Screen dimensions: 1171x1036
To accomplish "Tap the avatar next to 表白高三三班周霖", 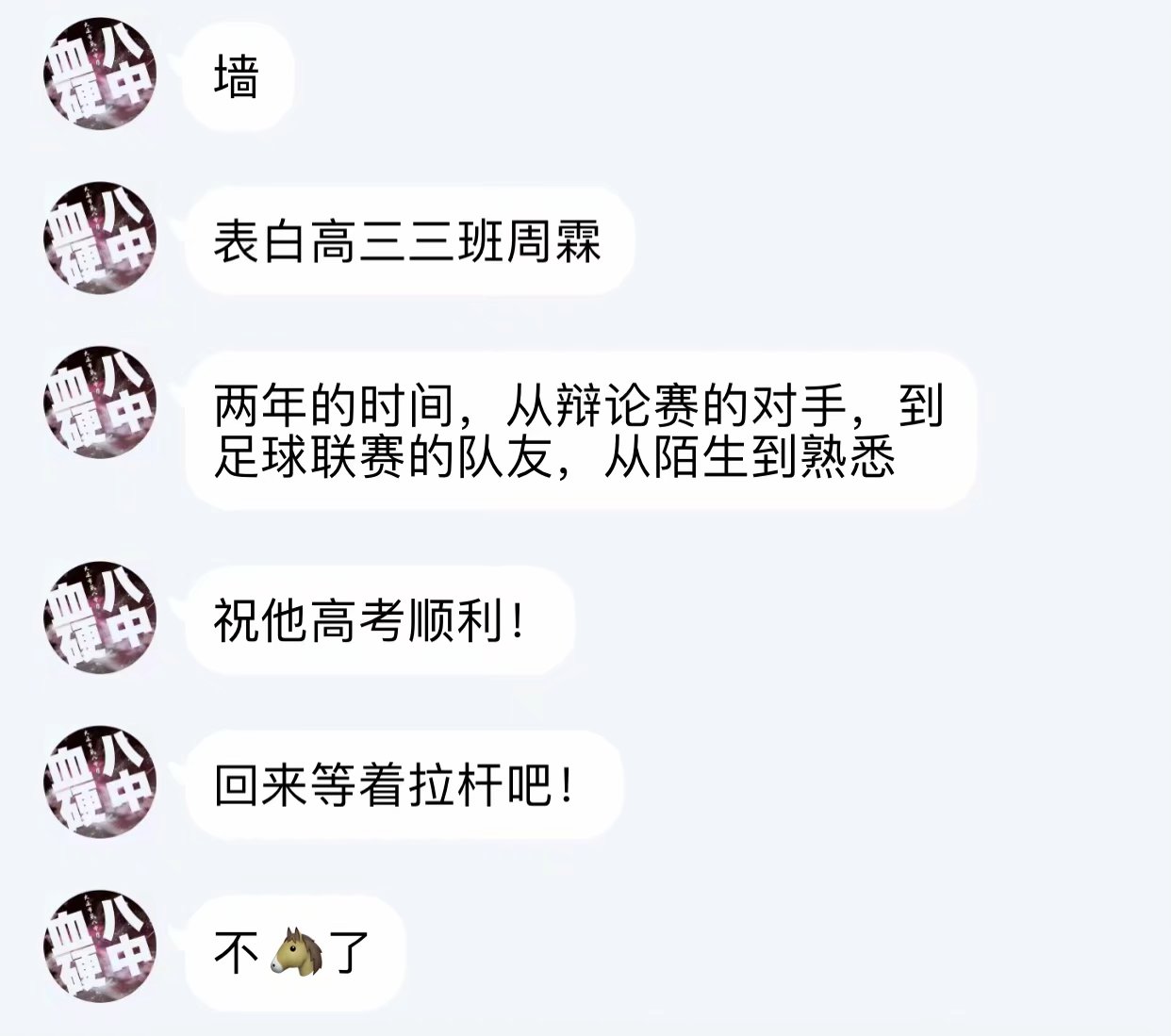I will (100, 238).
